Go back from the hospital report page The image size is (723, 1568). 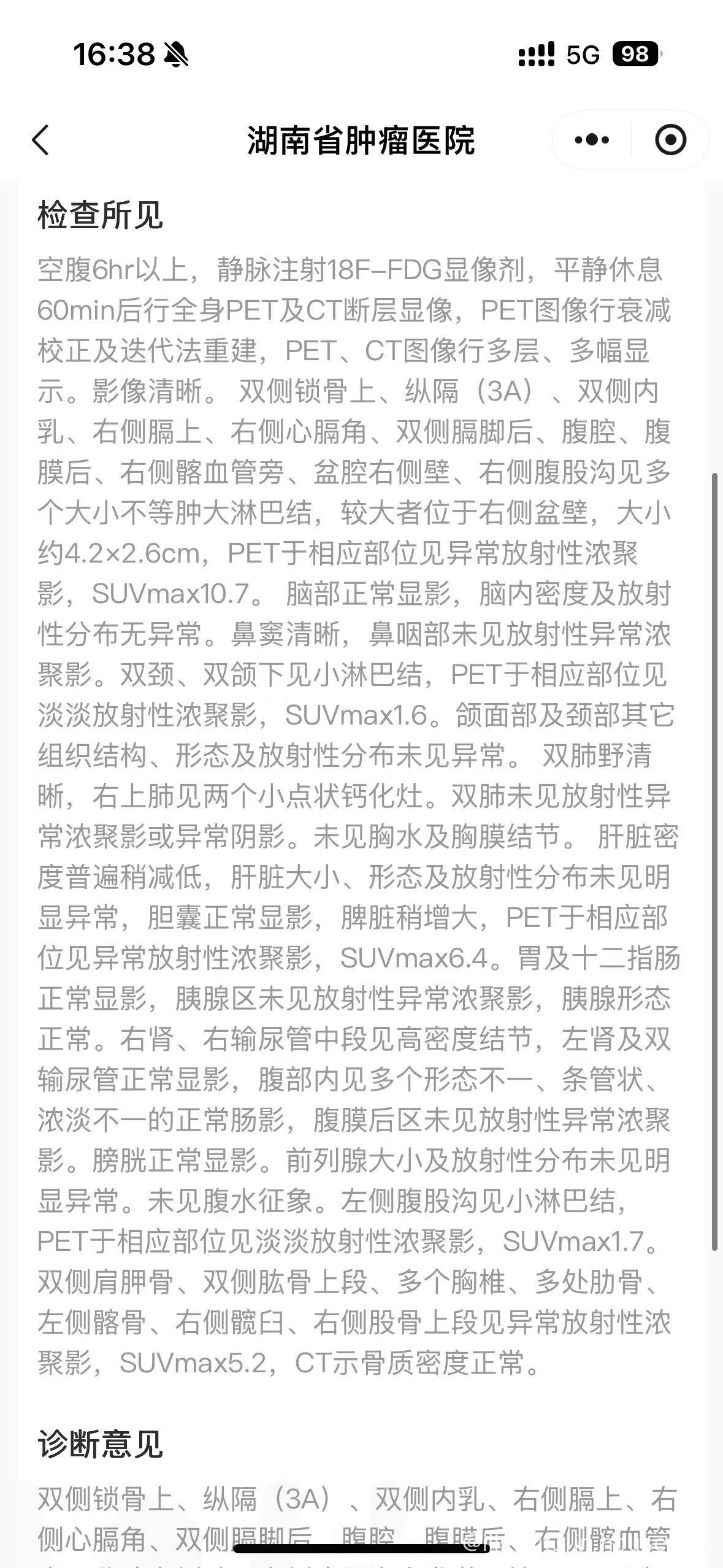40,140
